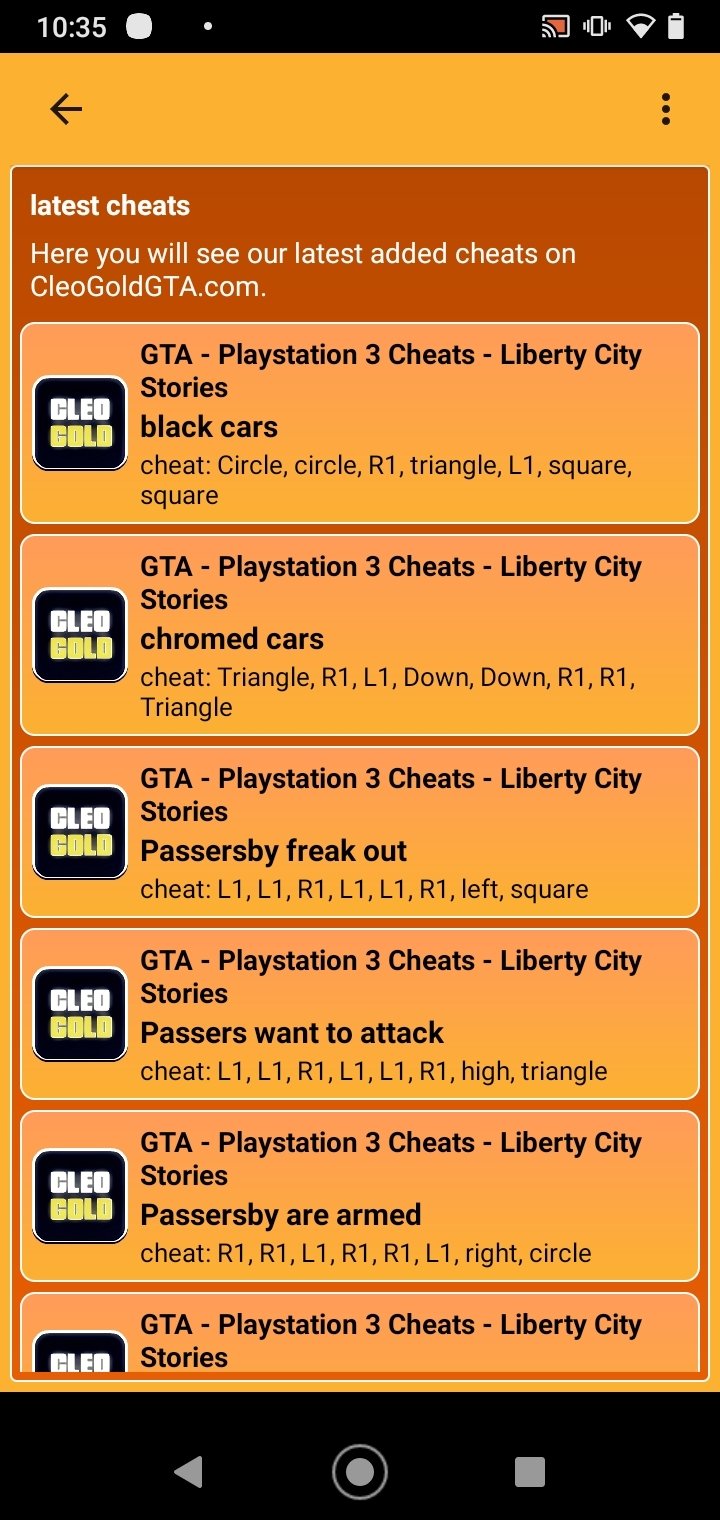Open the three-dot overflow menu
The width and height of the screenshot is (720, 1520).
click(666, 109)
